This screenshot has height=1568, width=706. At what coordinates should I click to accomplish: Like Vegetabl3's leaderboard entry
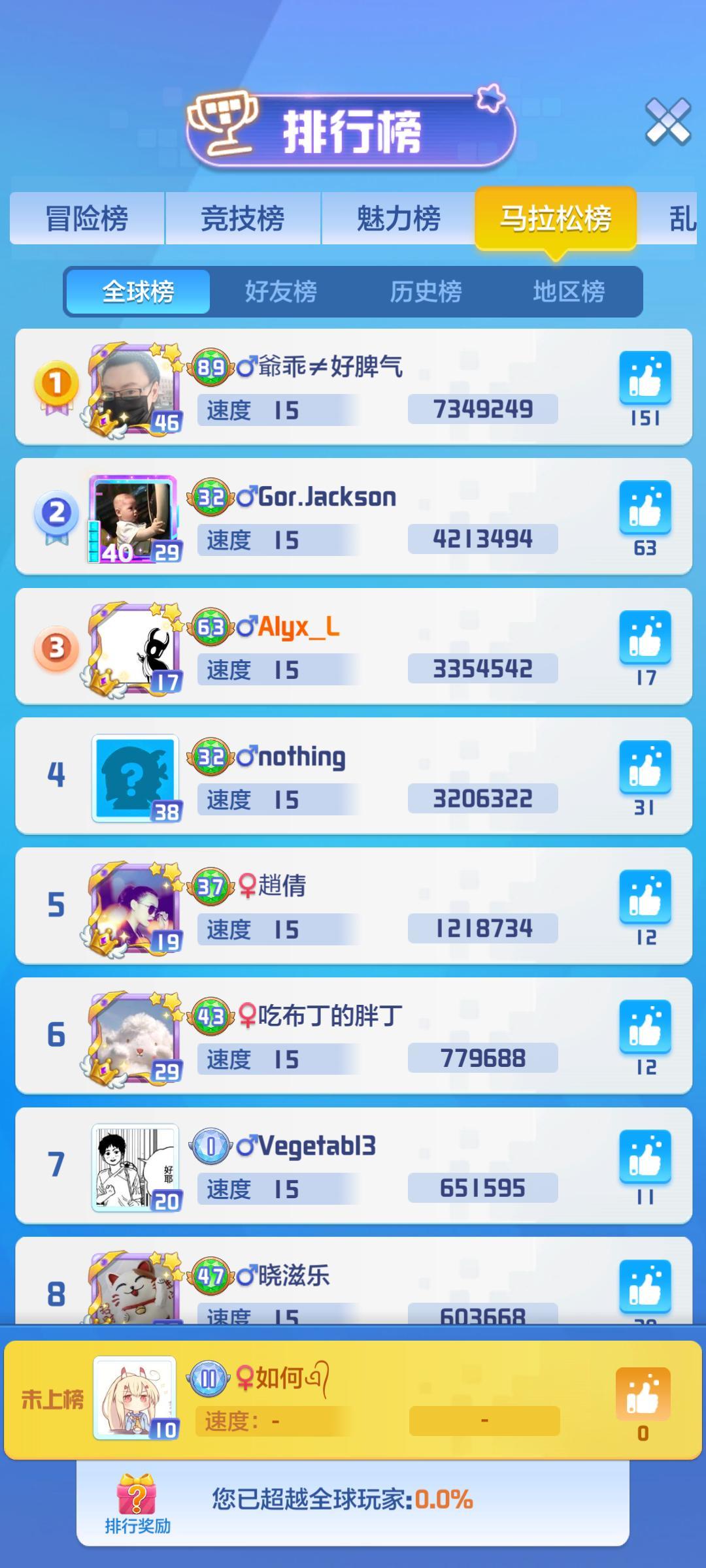click(x=645, y=1156)
